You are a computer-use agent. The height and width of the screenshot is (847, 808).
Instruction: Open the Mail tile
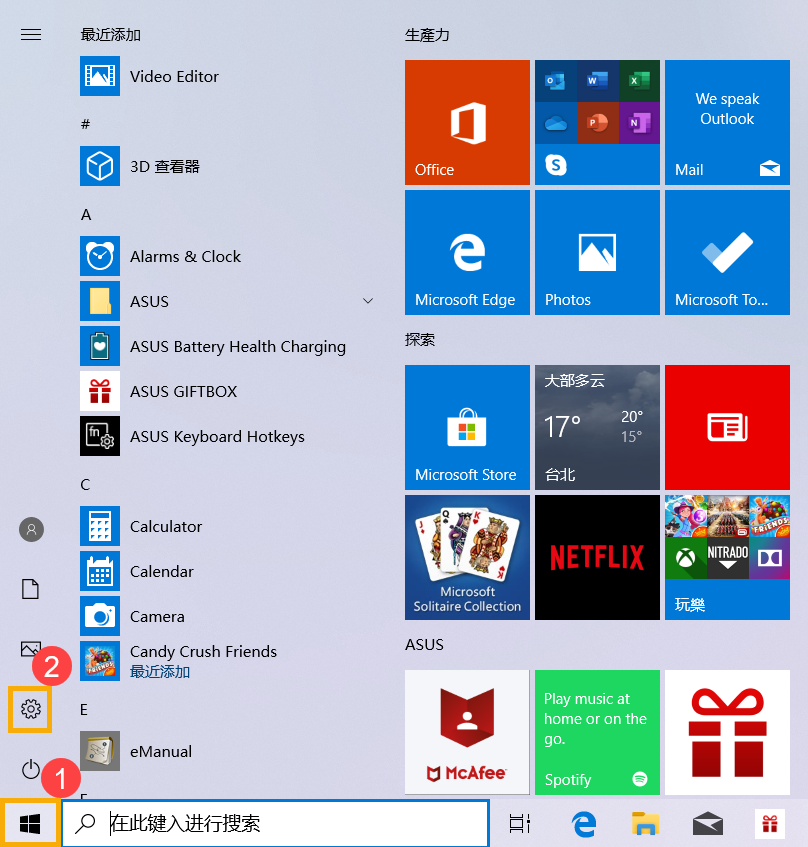point(727,122)
